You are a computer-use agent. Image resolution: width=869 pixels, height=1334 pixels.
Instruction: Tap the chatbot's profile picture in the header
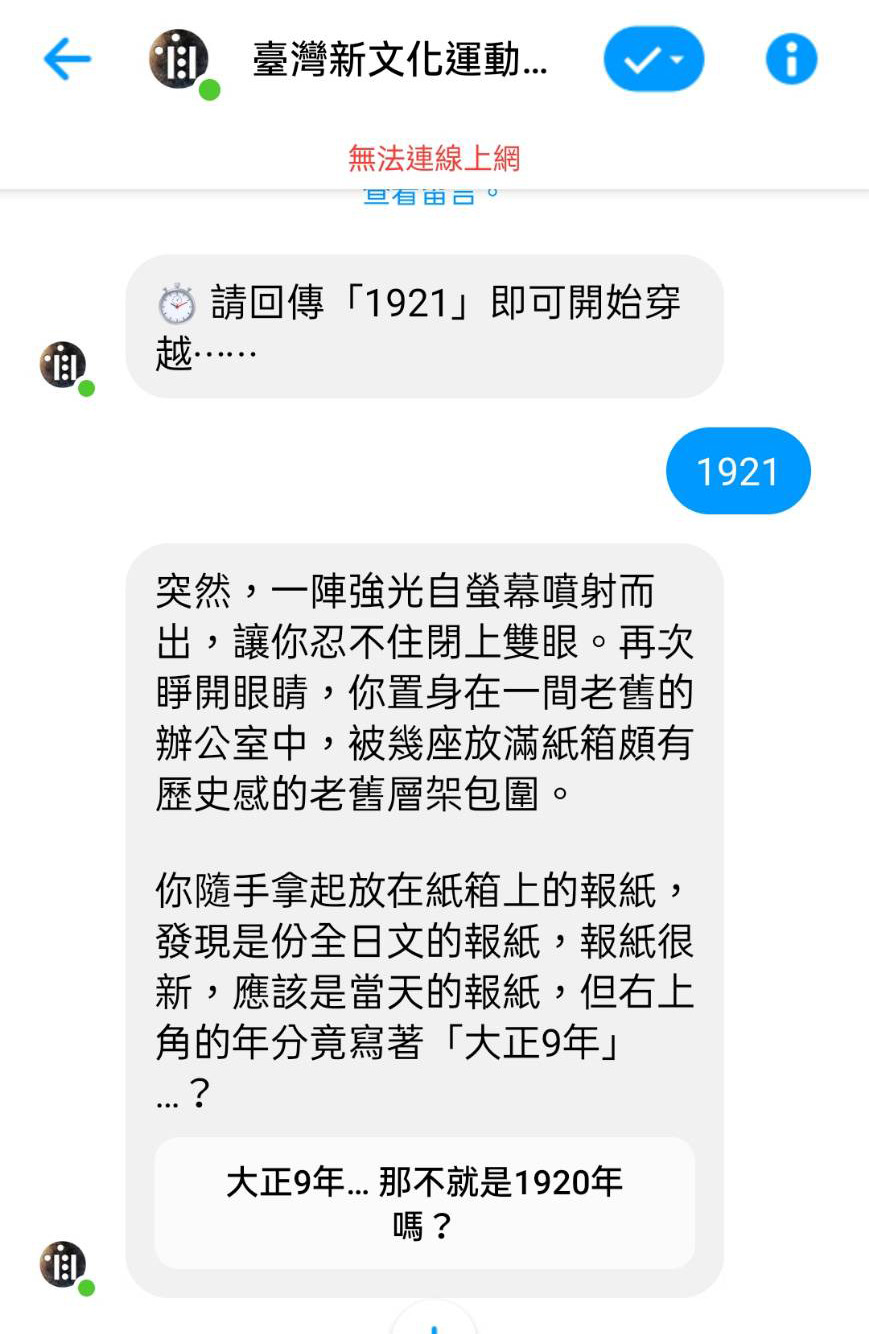point(178,59)
